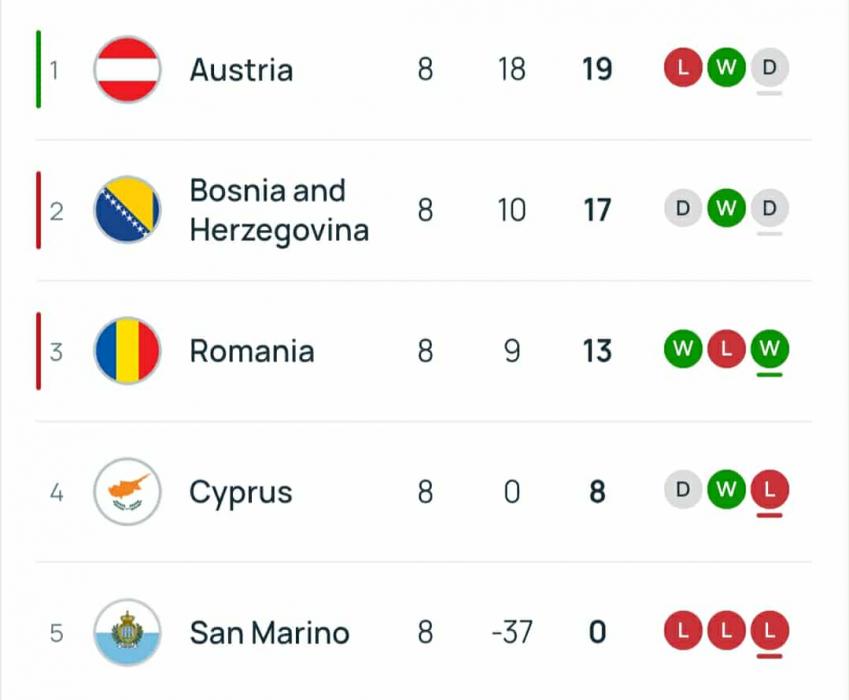The image size is (849, 700).
Task: Open San Marino's team page
Action: click(269, 633)
